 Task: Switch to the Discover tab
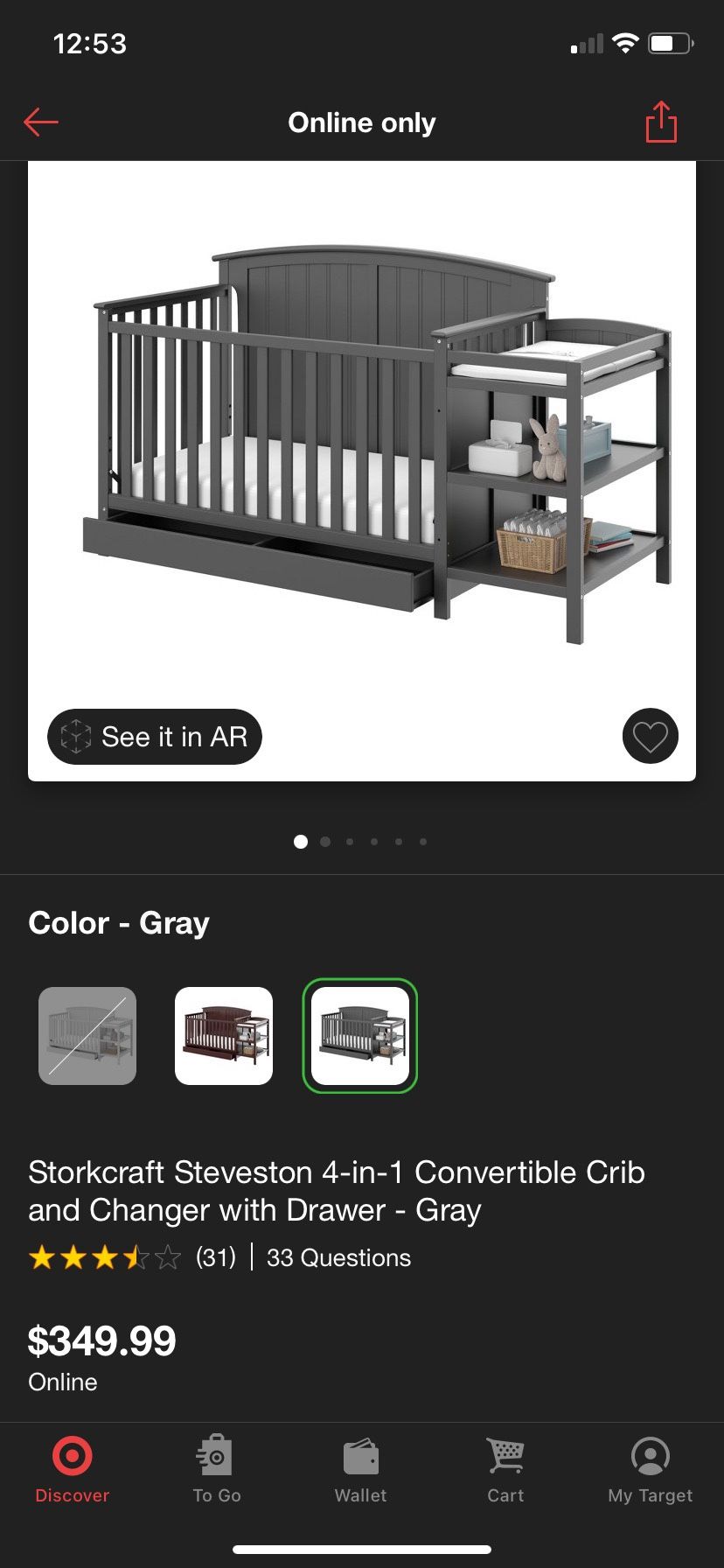pyautogui.click(x=72, y=1470)
